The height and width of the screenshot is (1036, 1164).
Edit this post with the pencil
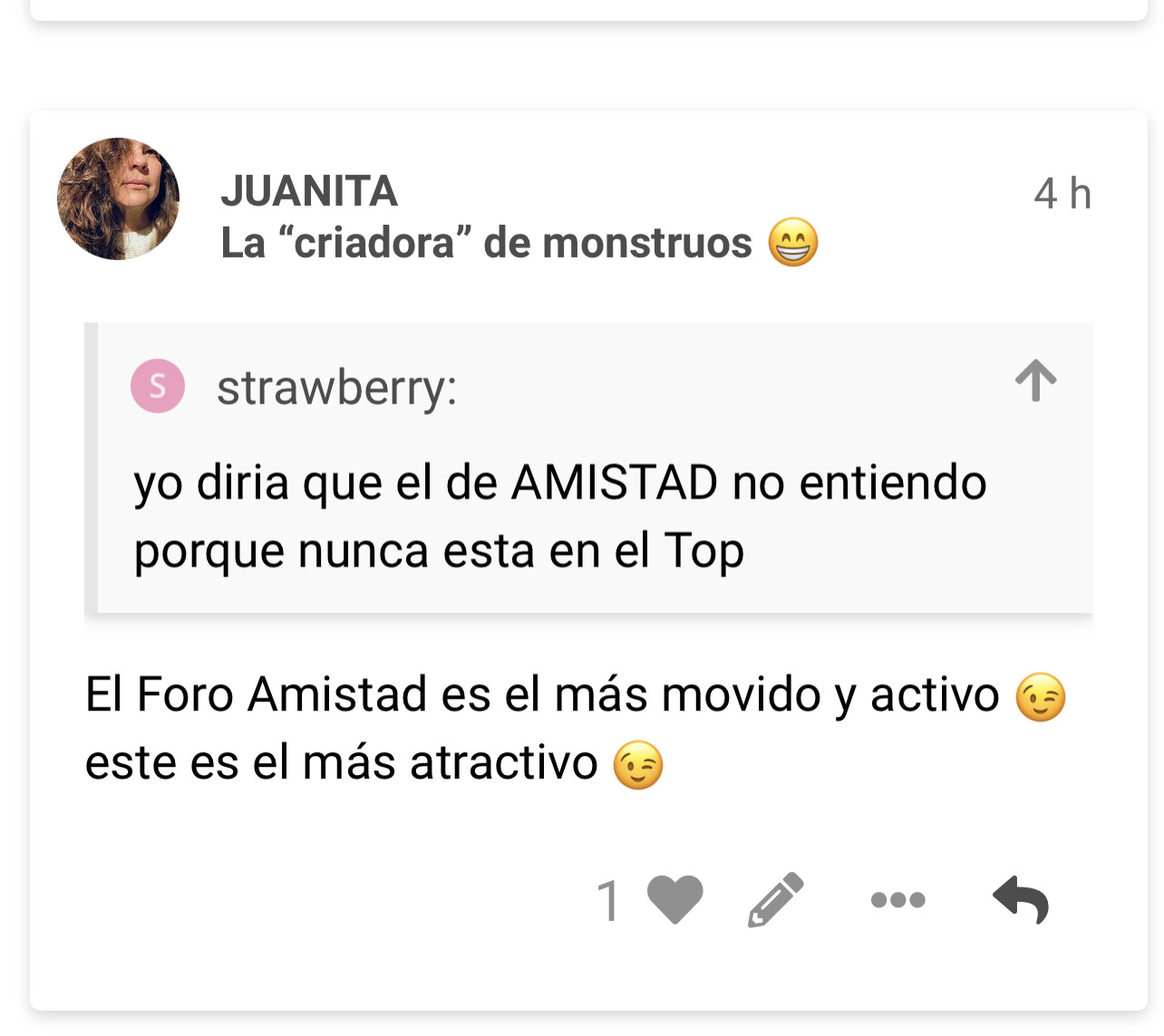click(x=776, y=899)
